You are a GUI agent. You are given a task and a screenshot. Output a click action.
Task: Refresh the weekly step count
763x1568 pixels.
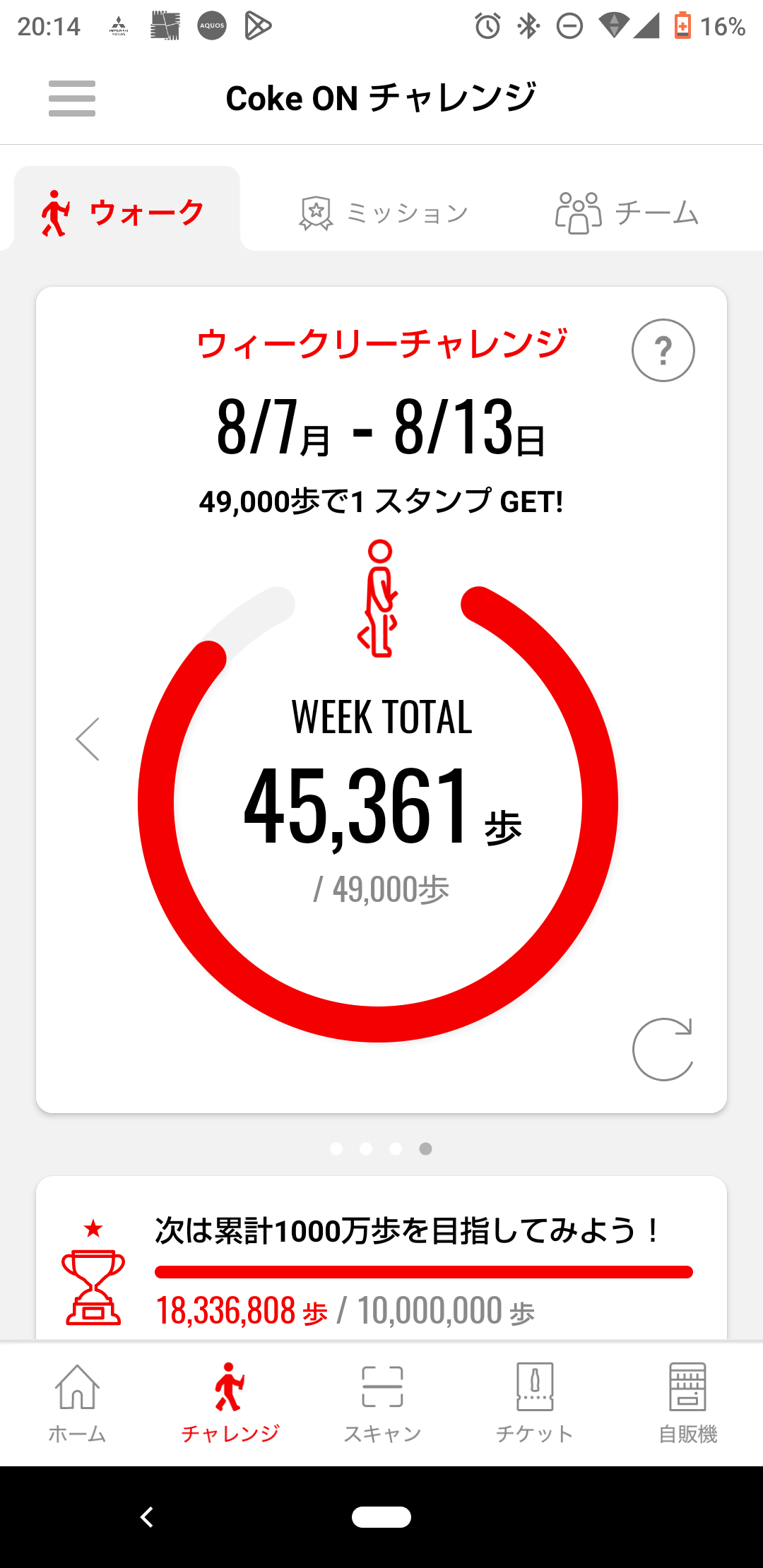[x=663, y=1049]
